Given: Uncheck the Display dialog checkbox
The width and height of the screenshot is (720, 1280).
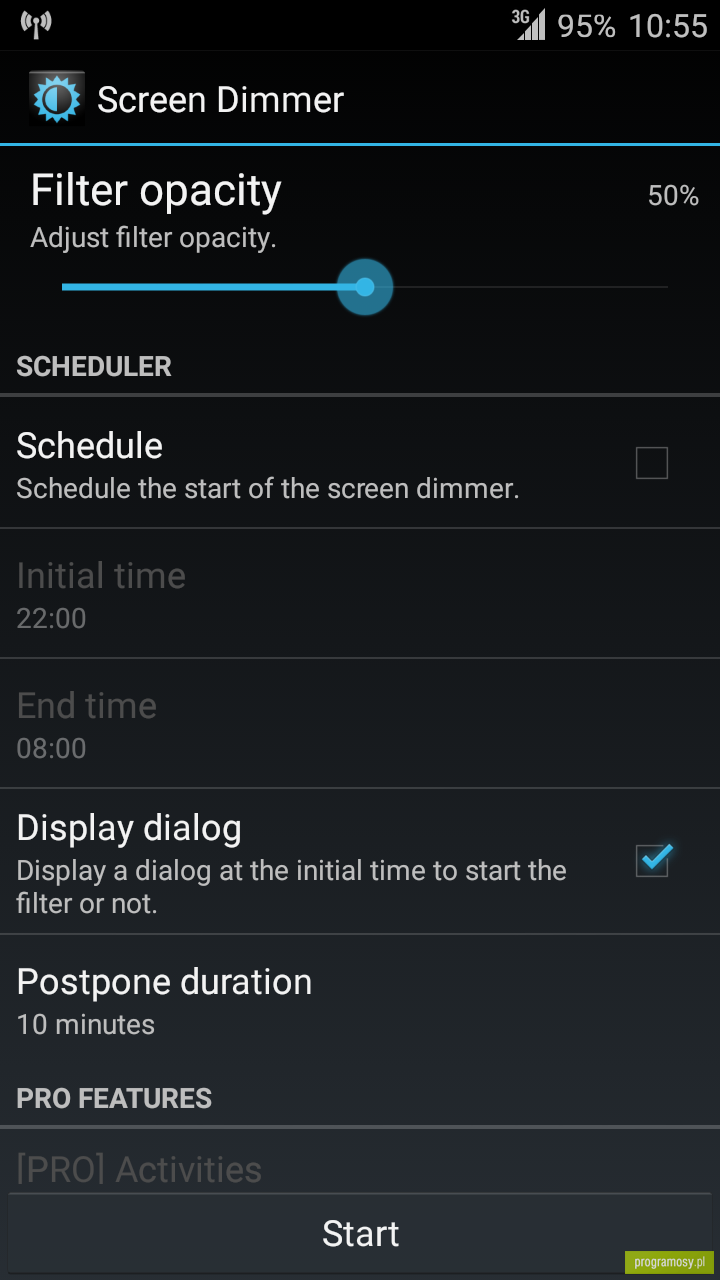Looking at the screenshot, I should (x=652, y=860).
